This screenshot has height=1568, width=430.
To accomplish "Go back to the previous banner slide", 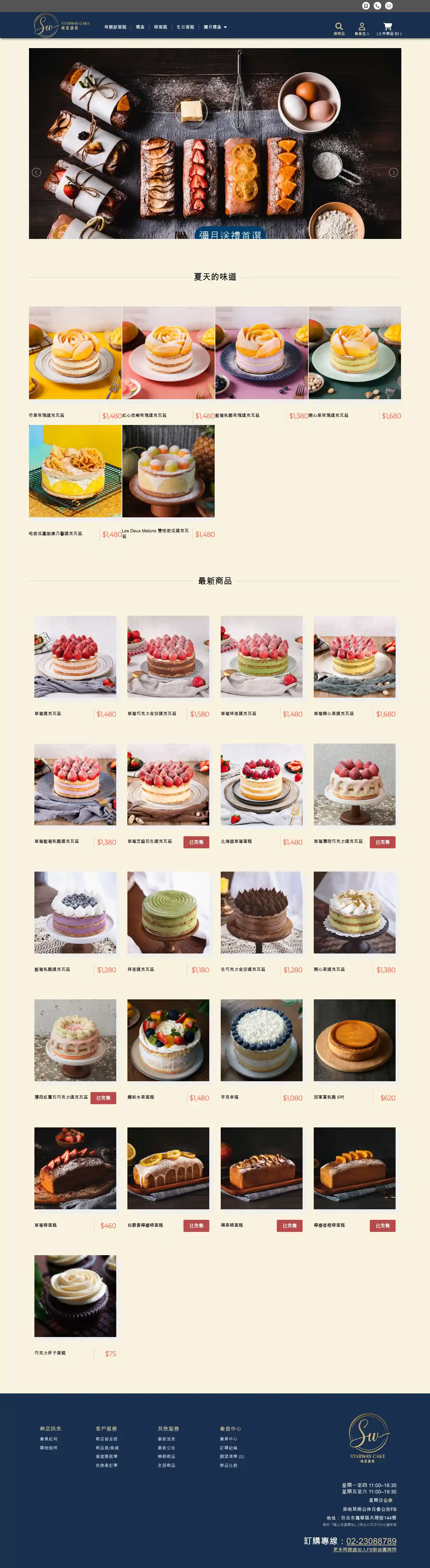I will click(37, 172).
